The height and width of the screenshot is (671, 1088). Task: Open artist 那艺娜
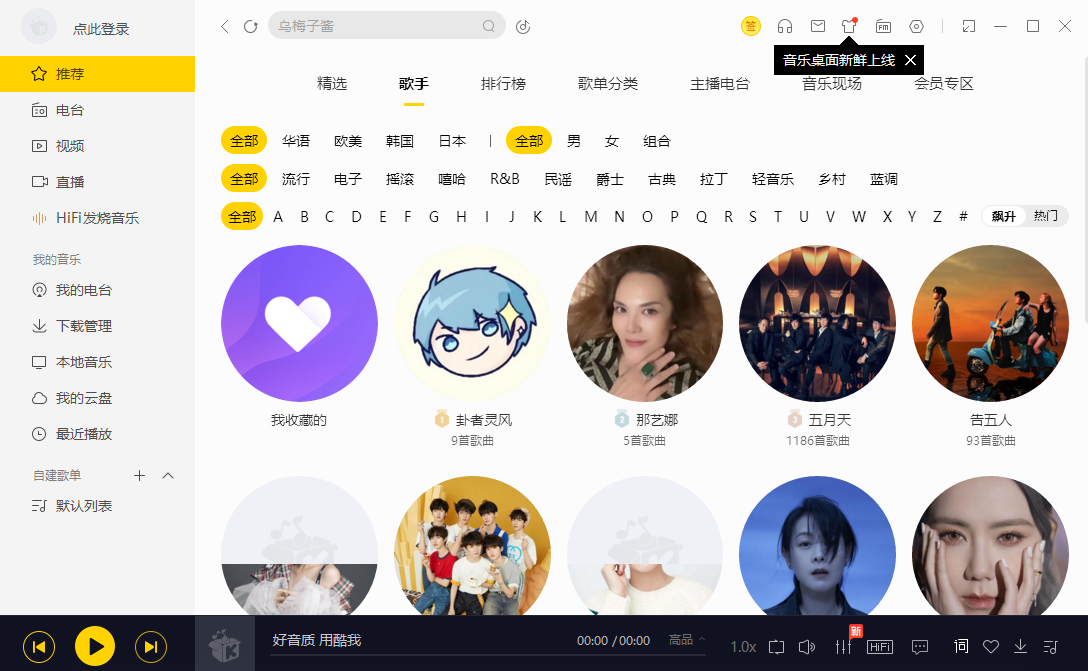645,324
